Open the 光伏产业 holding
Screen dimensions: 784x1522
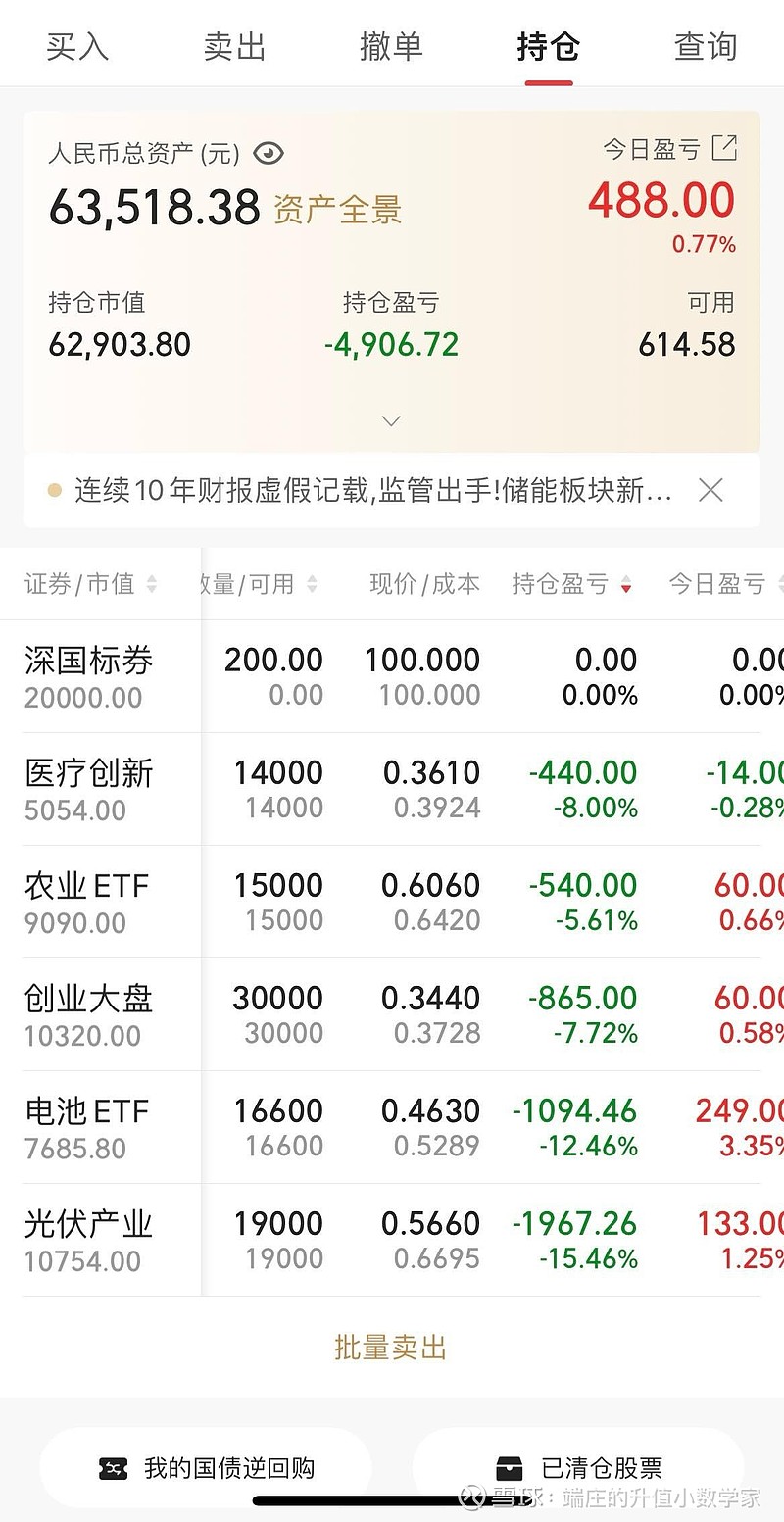click(x=392, y=1240)
